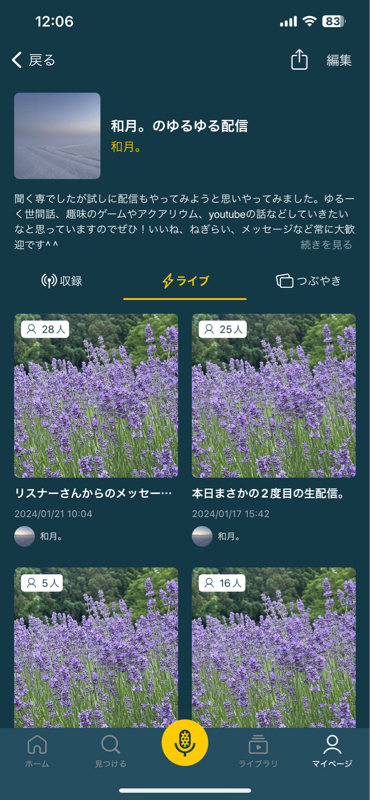
Task: Switch to the 収録 tab
Action: (62, 281)
